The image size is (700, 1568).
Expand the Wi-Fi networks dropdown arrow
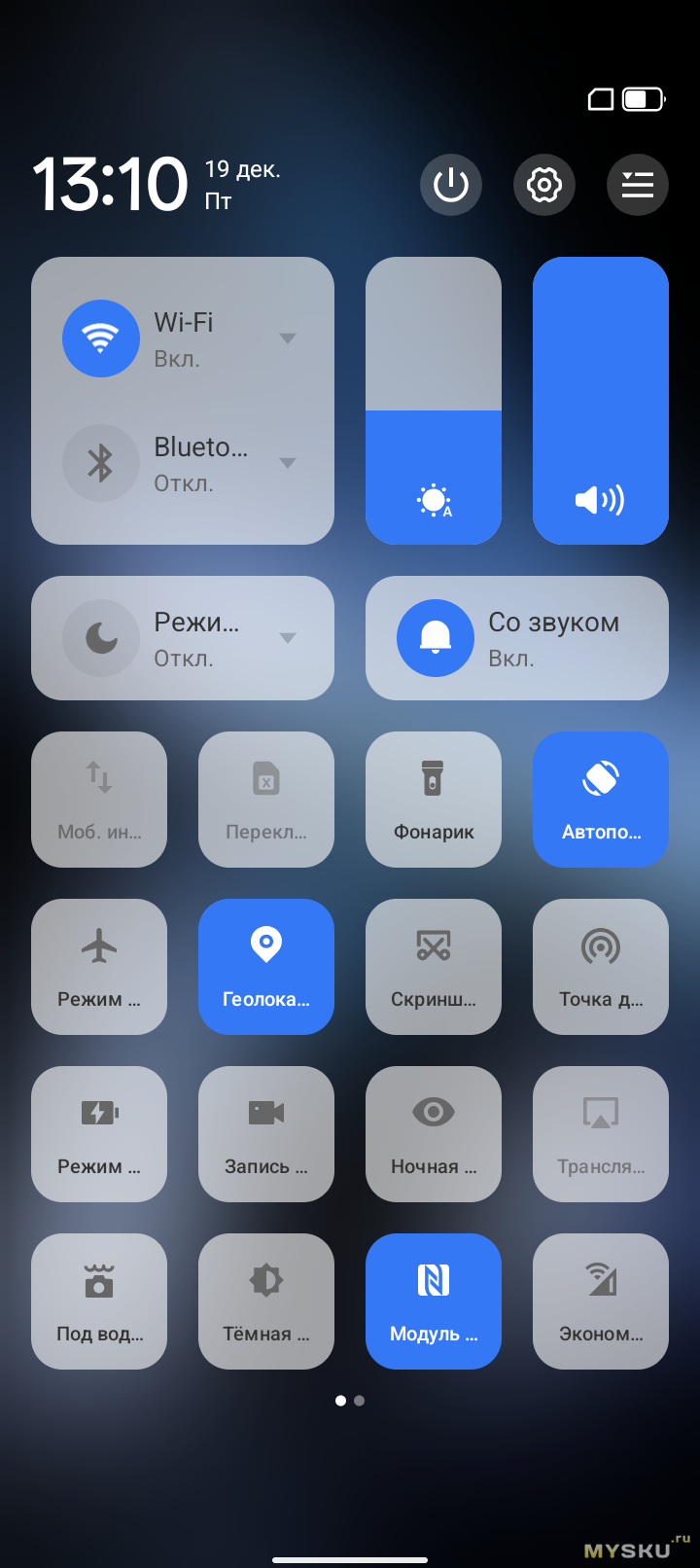(288, 339)
